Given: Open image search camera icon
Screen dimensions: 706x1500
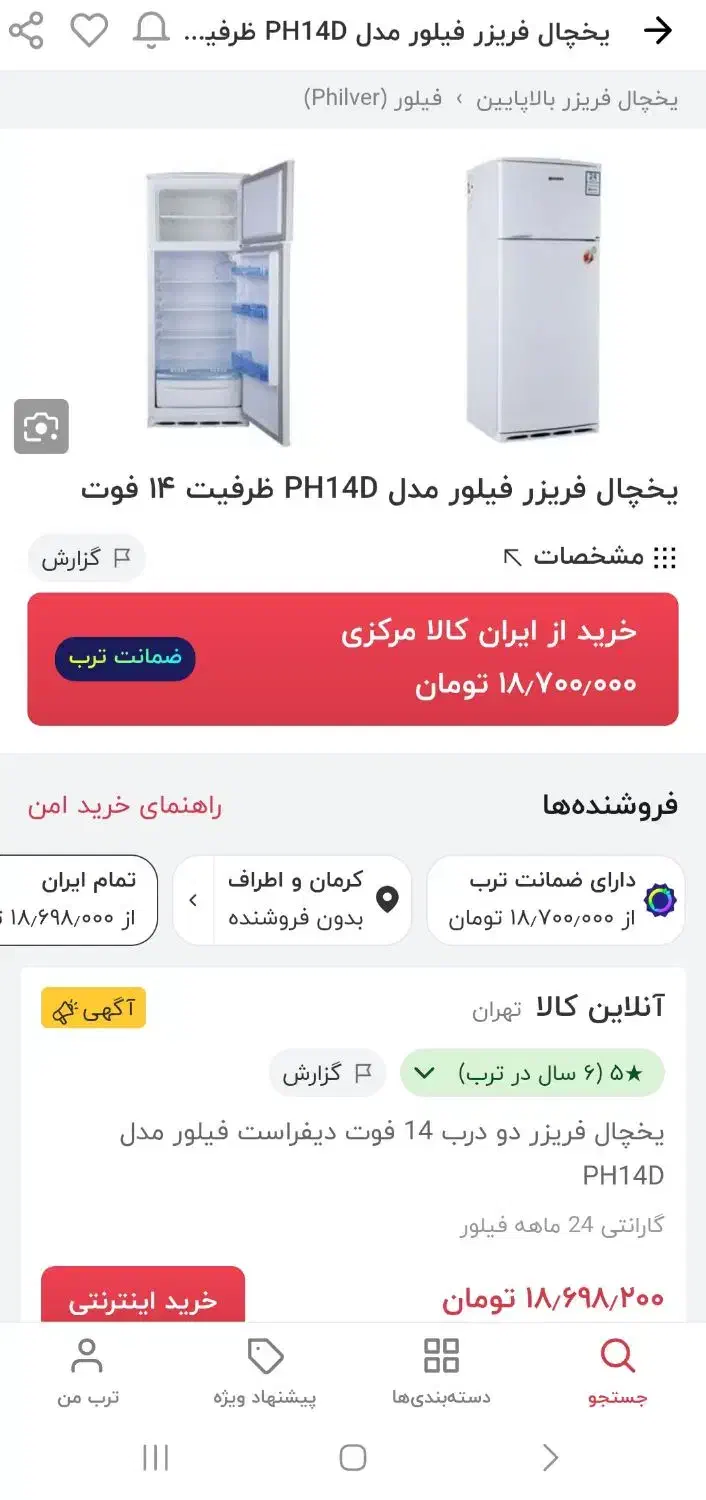Looking at the screenshot, I should click(41, 427).
